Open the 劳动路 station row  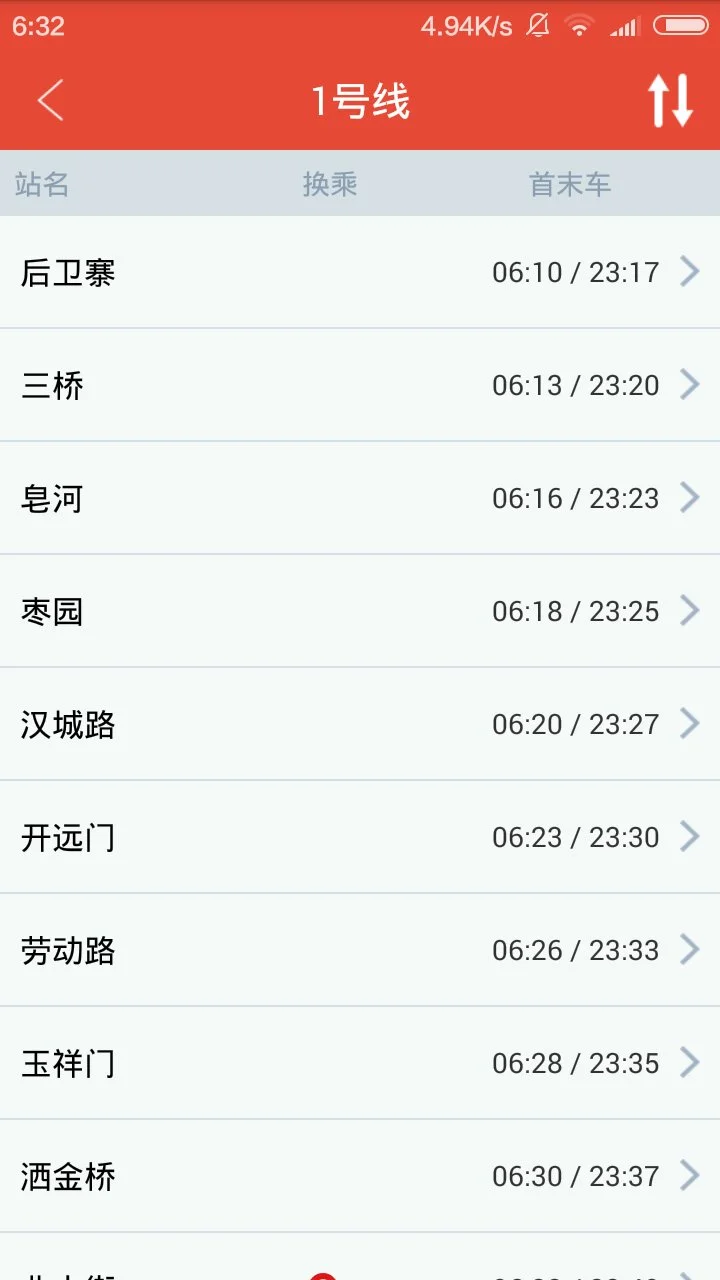(360, 950)
